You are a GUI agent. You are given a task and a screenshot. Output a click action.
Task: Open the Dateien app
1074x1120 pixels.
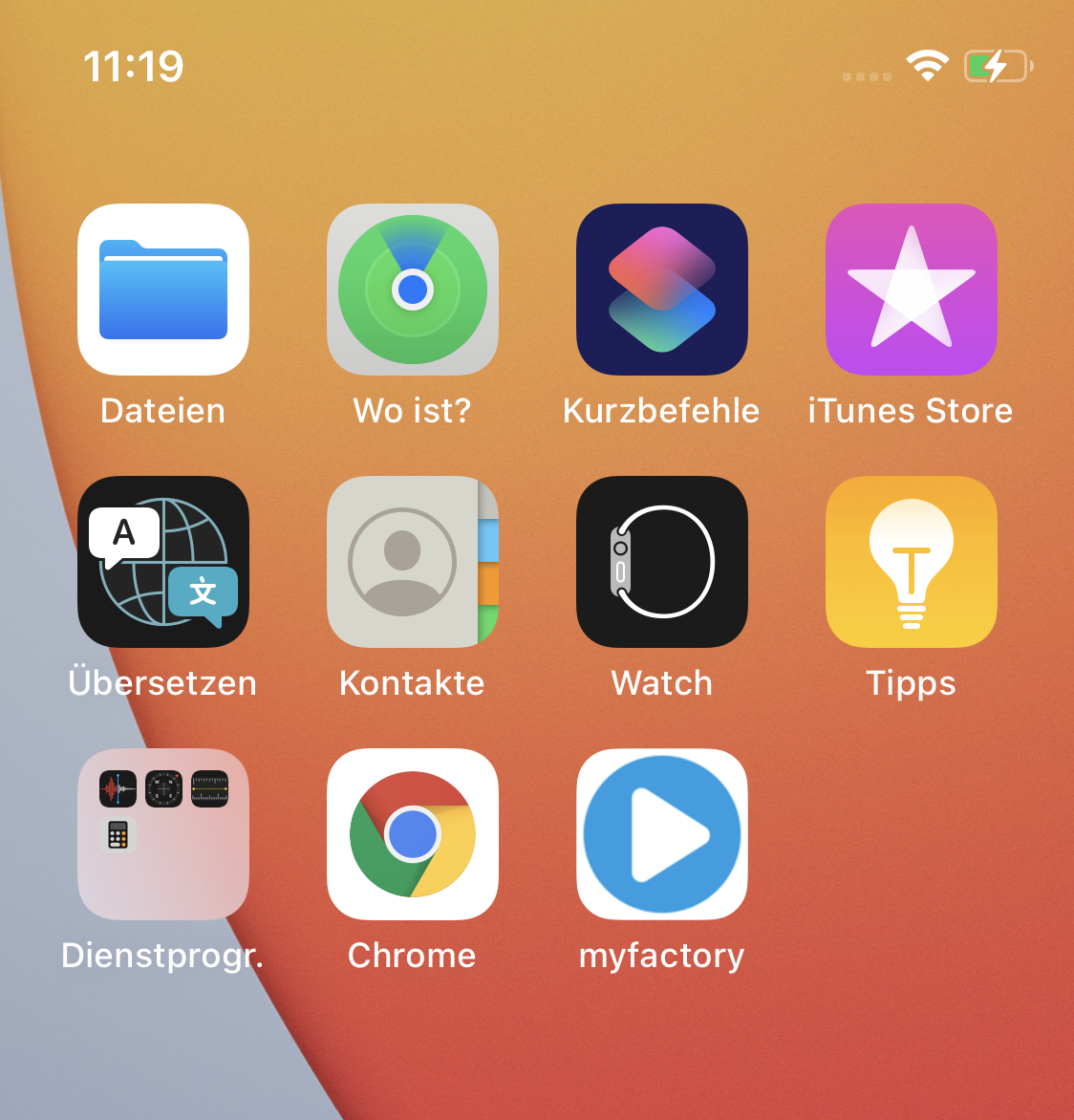coord(163,290)
